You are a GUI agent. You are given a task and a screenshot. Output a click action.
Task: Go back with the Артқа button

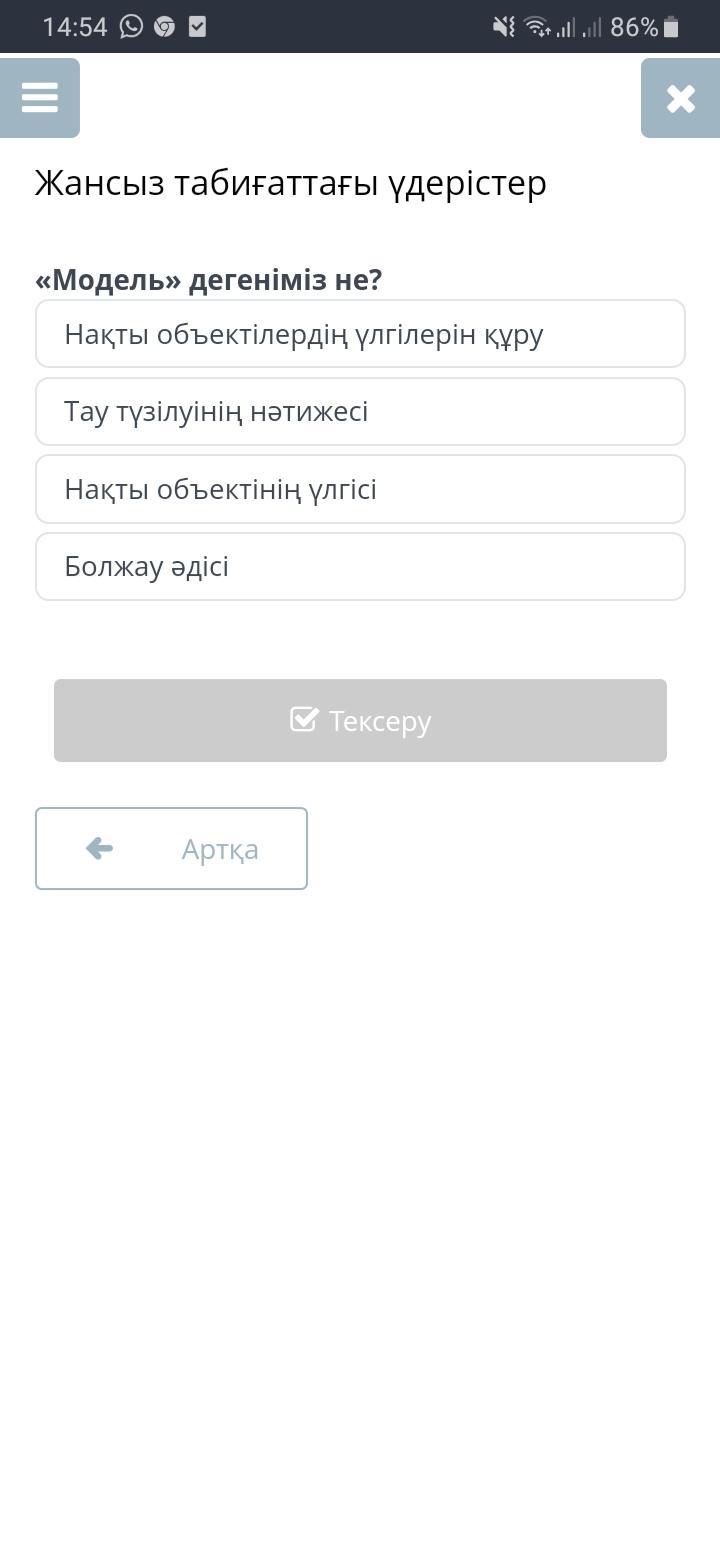coord(171,849)
